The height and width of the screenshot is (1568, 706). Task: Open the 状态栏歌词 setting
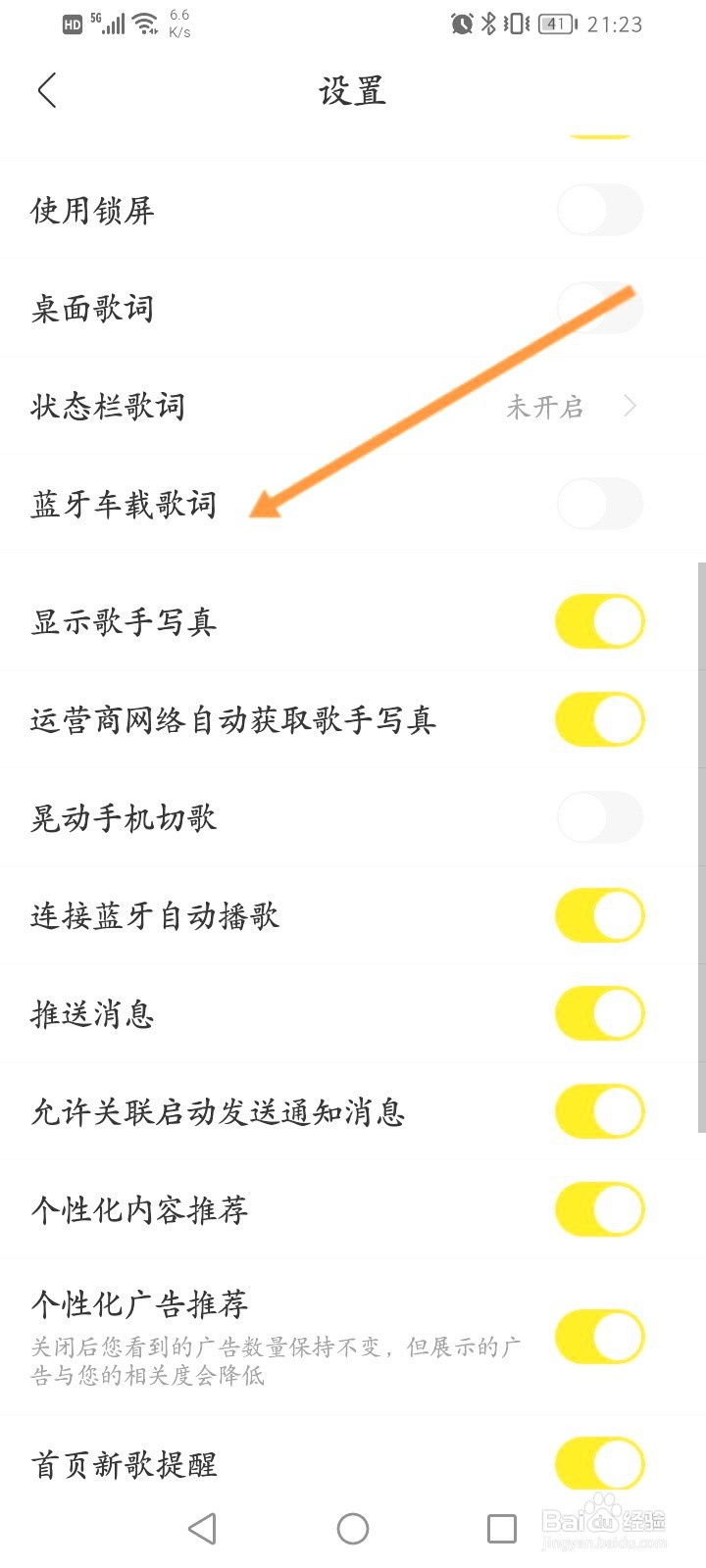click(x=353, y=407)
